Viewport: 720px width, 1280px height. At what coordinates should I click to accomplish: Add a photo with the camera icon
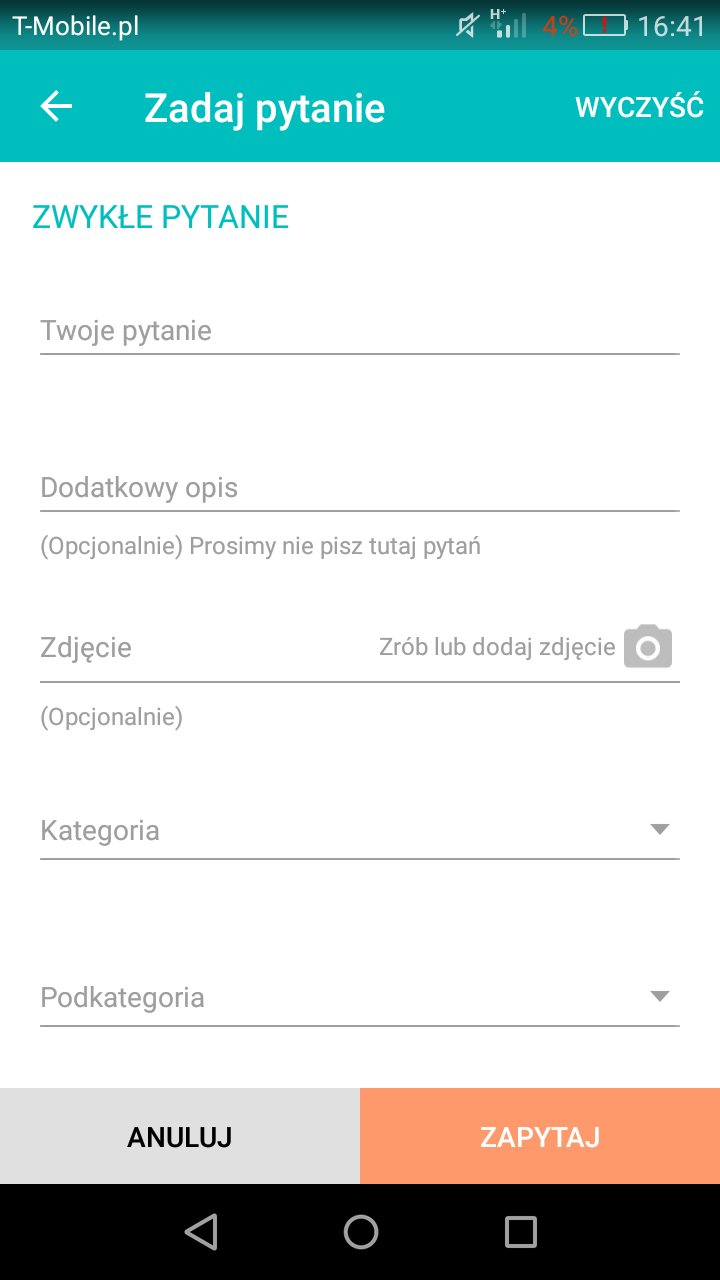tap(648, 647)
